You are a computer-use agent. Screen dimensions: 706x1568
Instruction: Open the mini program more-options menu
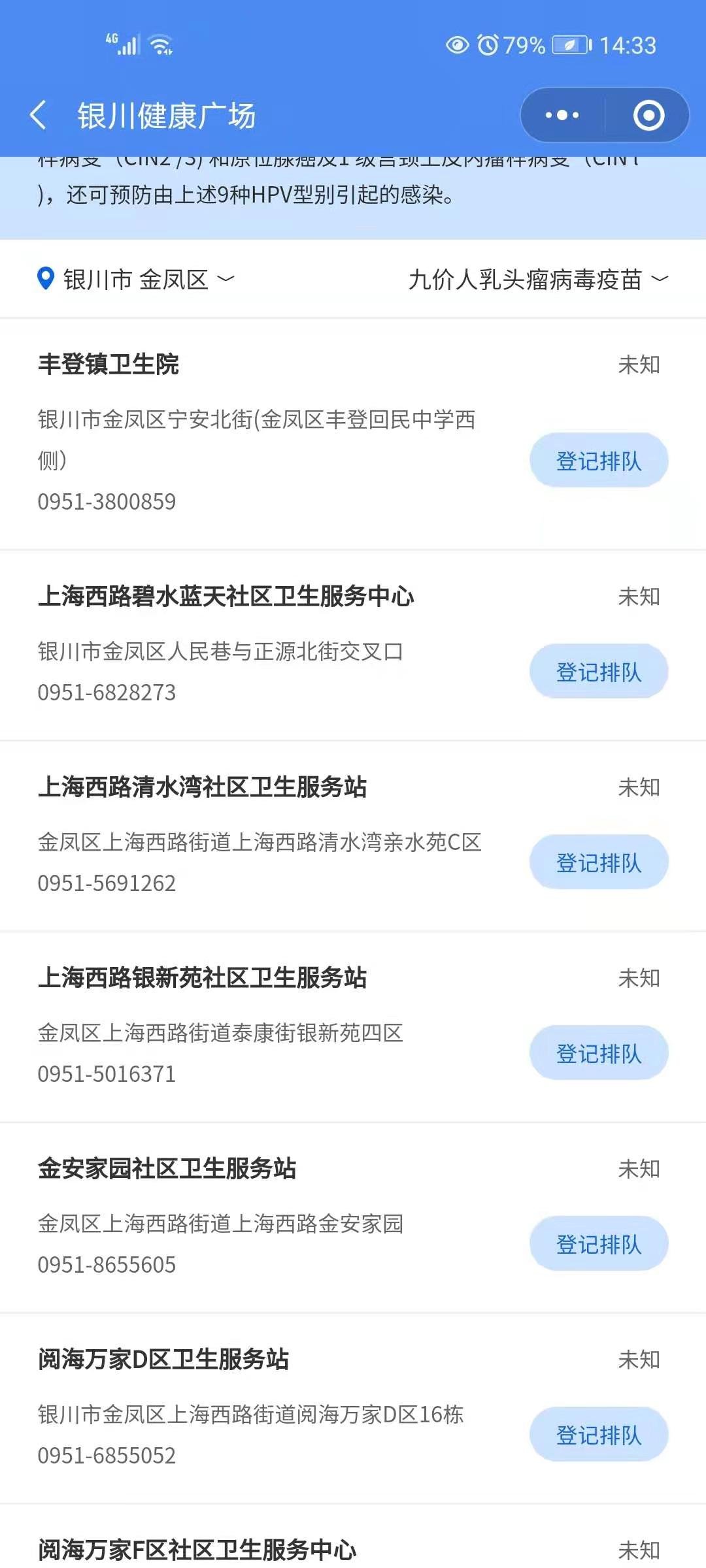click(x=562, y=116)
